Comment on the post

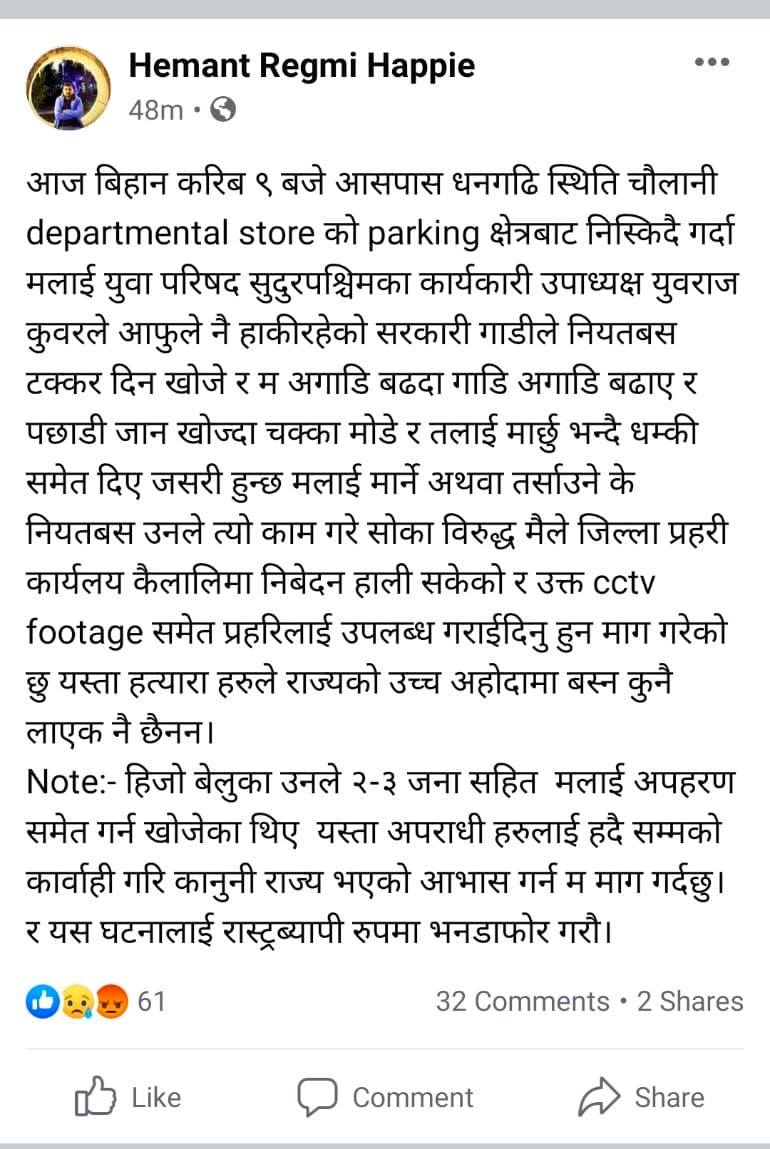(x=385, y=1097)
